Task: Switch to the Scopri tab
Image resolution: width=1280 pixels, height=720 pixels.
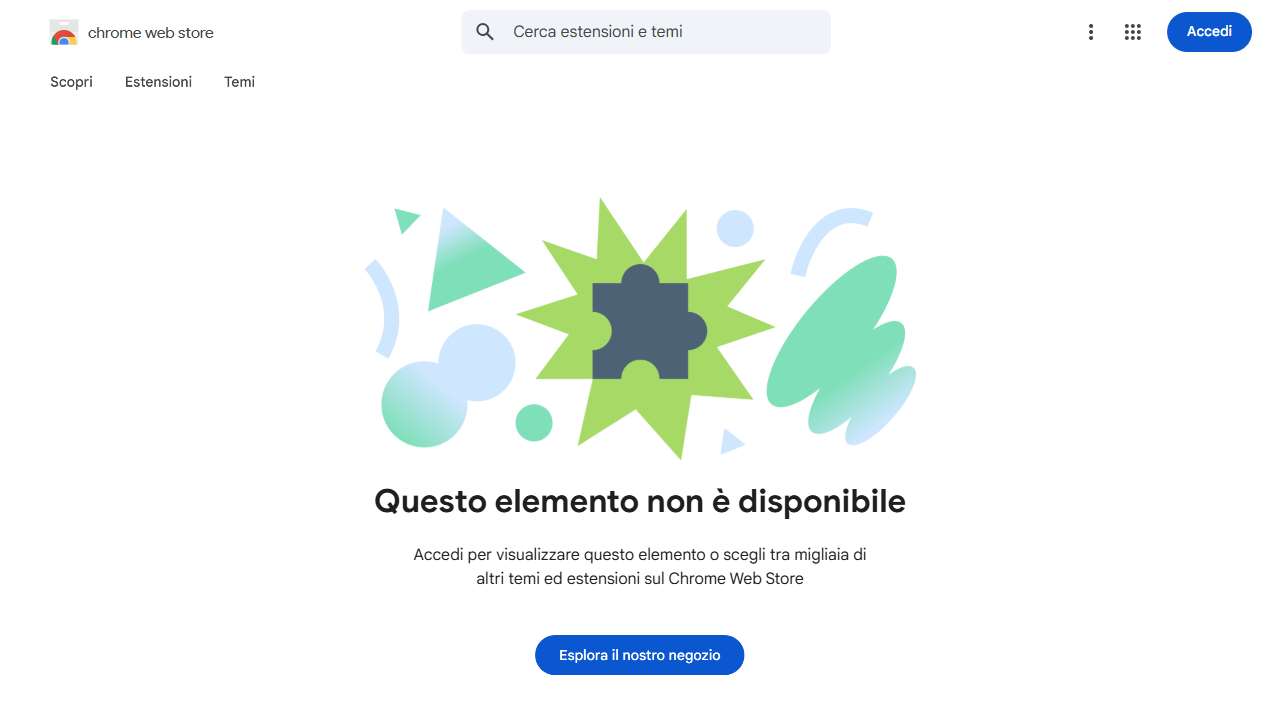Action: [x=71, y=82]
